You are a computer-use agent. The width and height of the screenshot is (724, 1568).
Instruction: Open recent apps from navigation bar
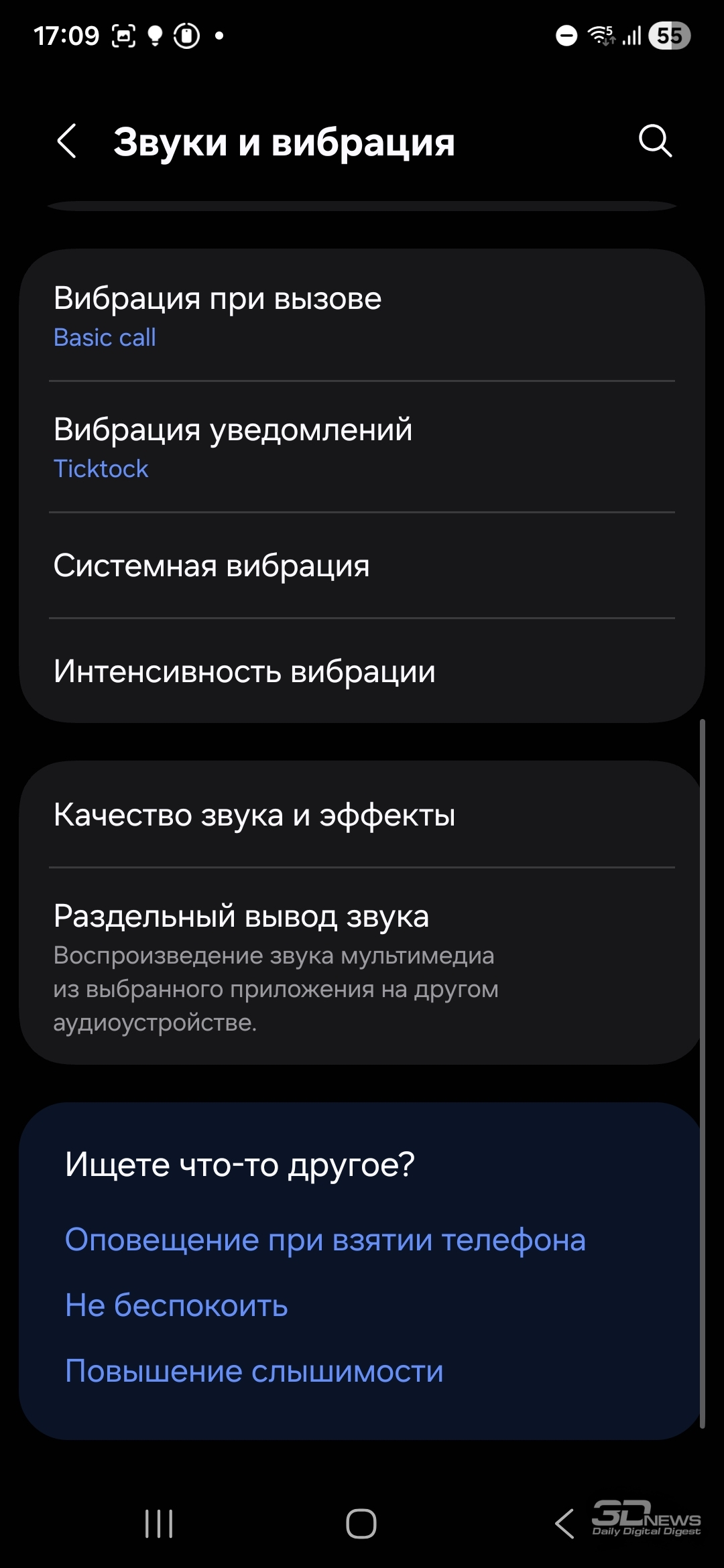159,1523
